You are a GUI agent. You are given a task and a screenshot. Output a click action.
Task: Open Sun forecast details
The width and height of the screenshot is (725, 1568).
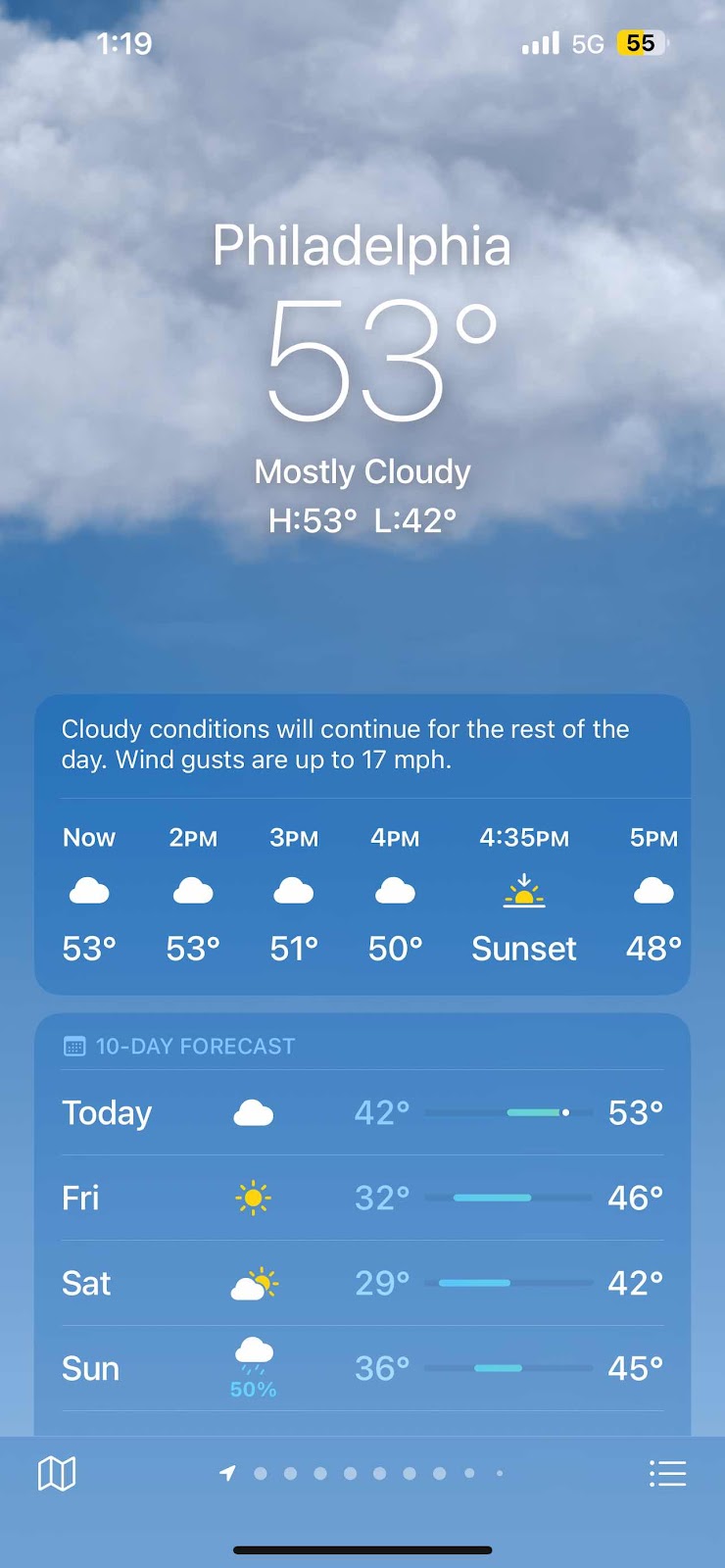(362, 1368)
